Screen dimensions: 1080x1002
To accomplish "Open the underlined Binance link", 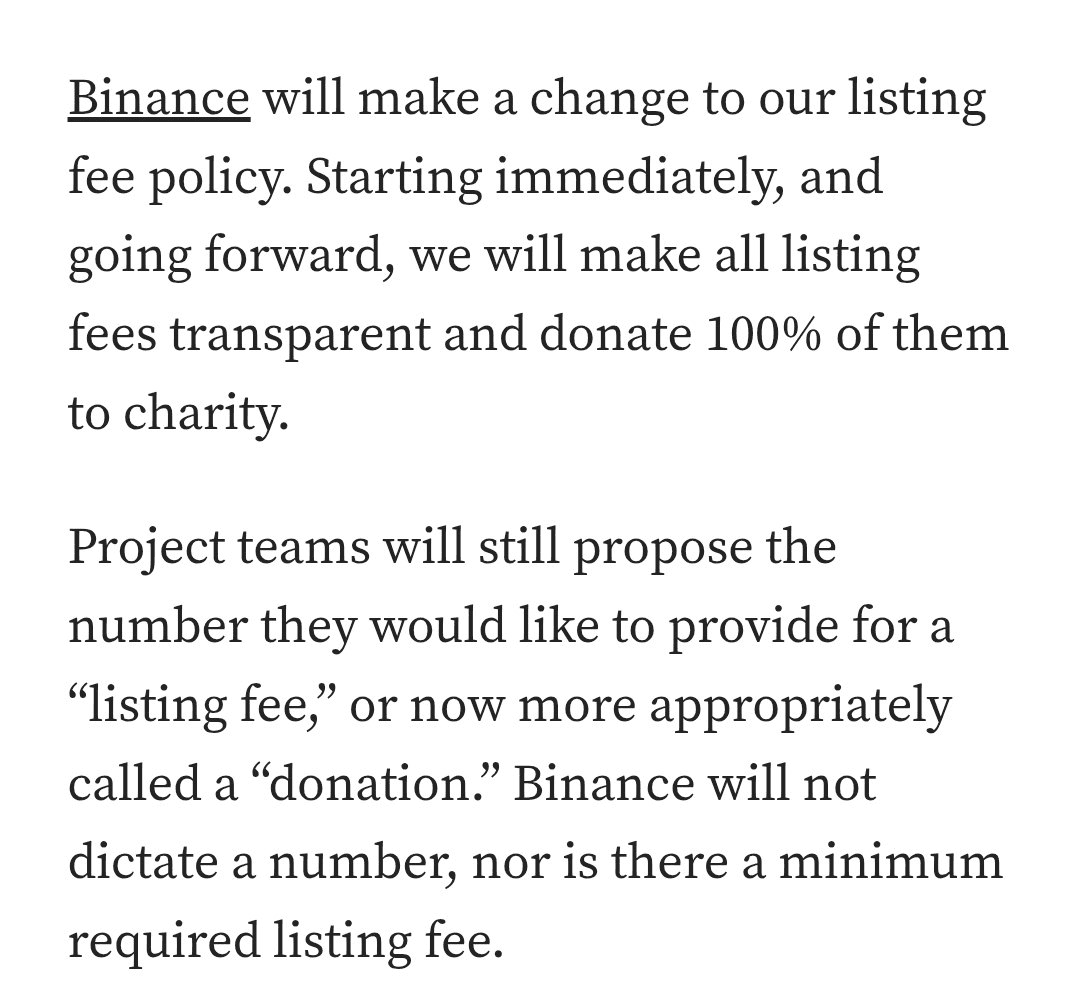I will 158,100.
